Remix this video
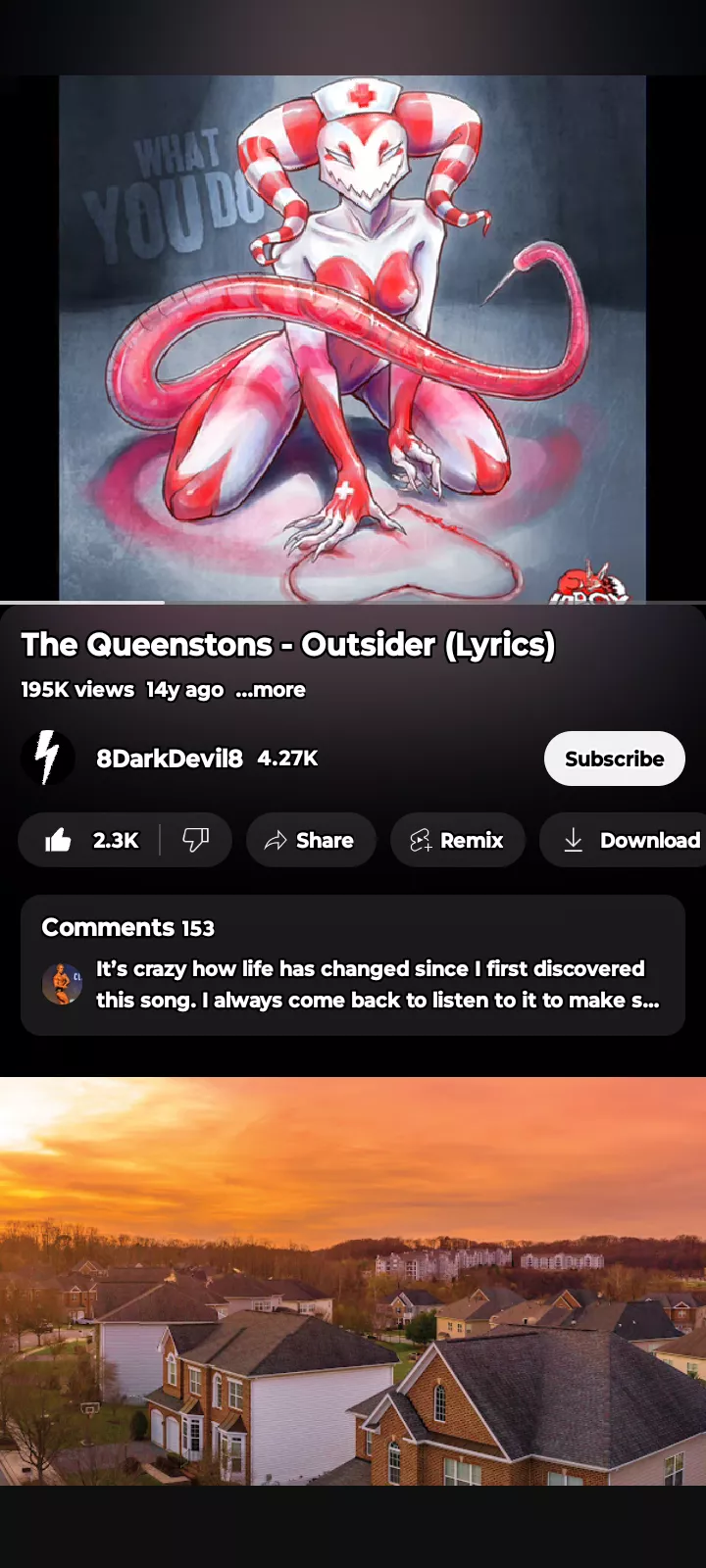 click(x=457, y=841)
